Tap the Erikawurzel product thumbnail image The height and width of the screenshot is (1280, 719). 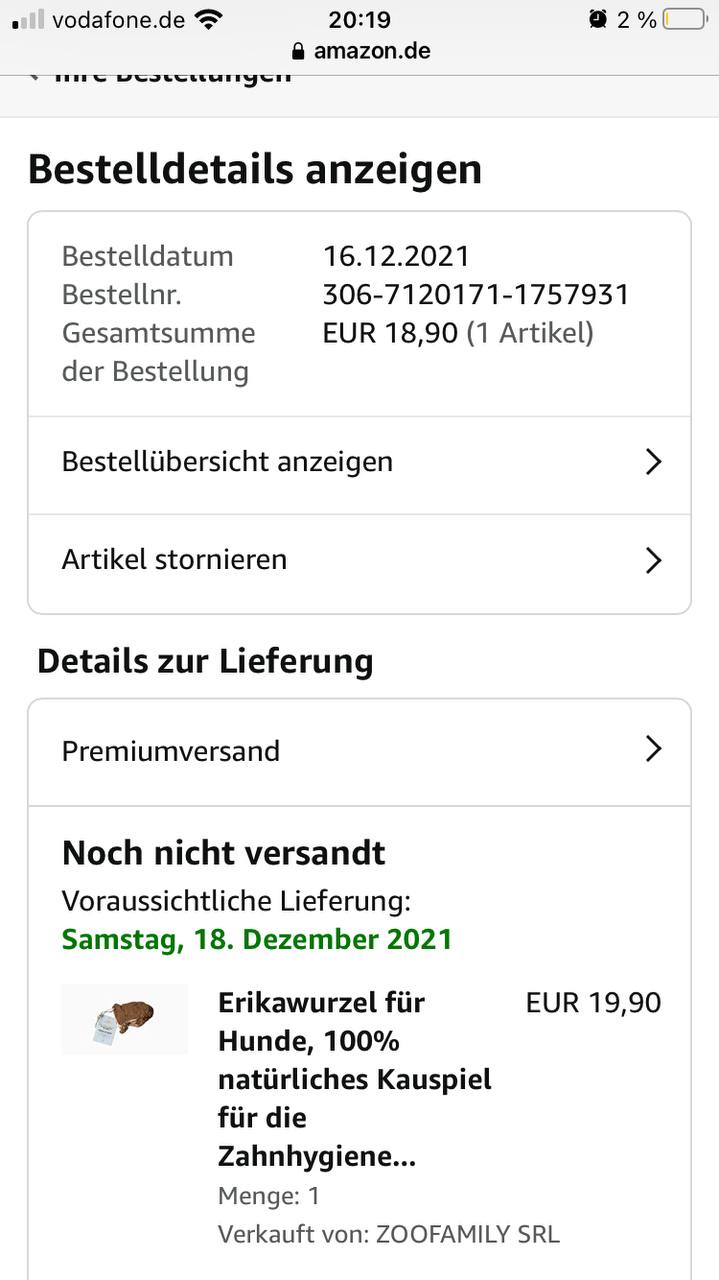click(x=124, y=1018)
